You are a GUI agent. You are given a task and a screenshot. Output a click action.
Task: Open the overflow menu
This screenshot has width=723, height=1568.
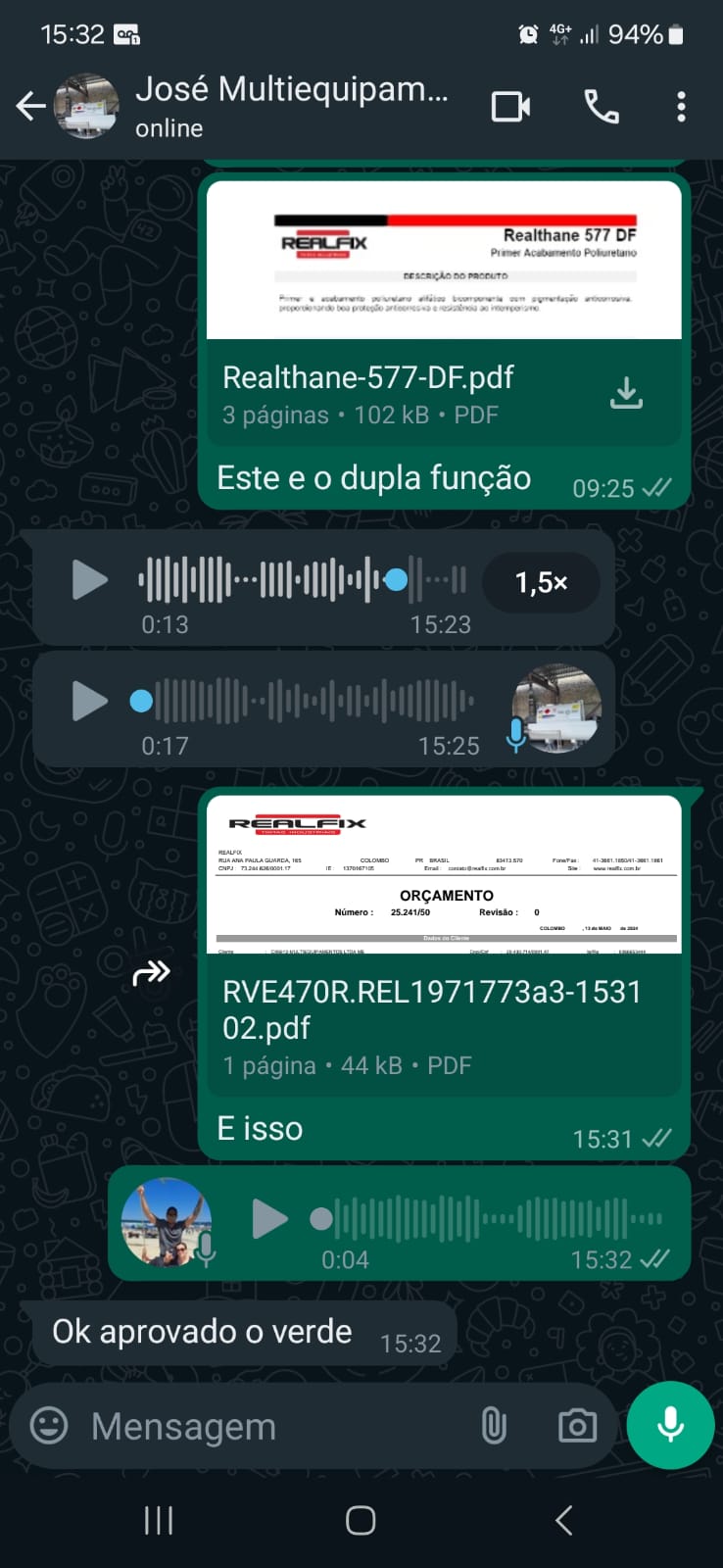tap(681, 106)
